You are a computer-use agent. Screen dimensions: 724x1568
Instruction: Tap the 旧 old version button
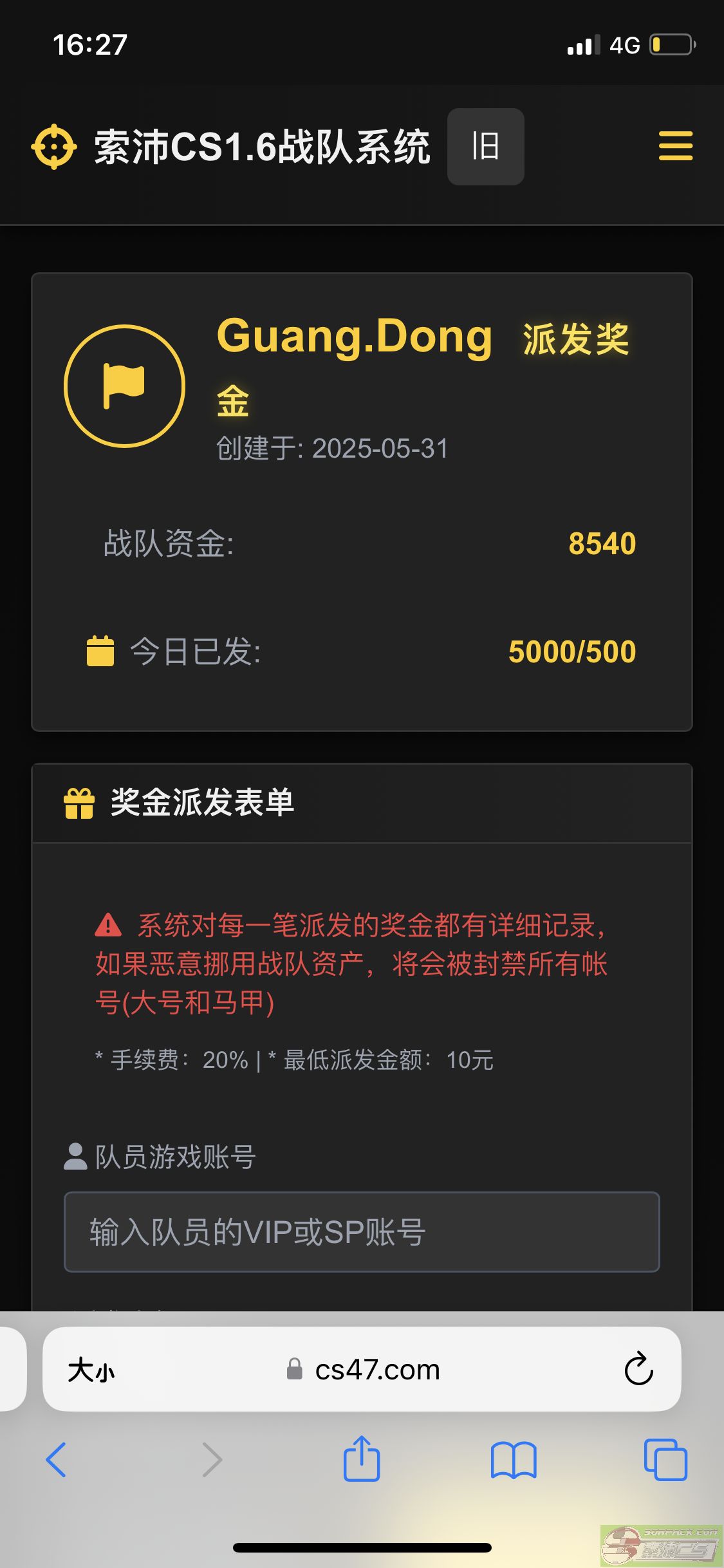[x=485, y=147]
